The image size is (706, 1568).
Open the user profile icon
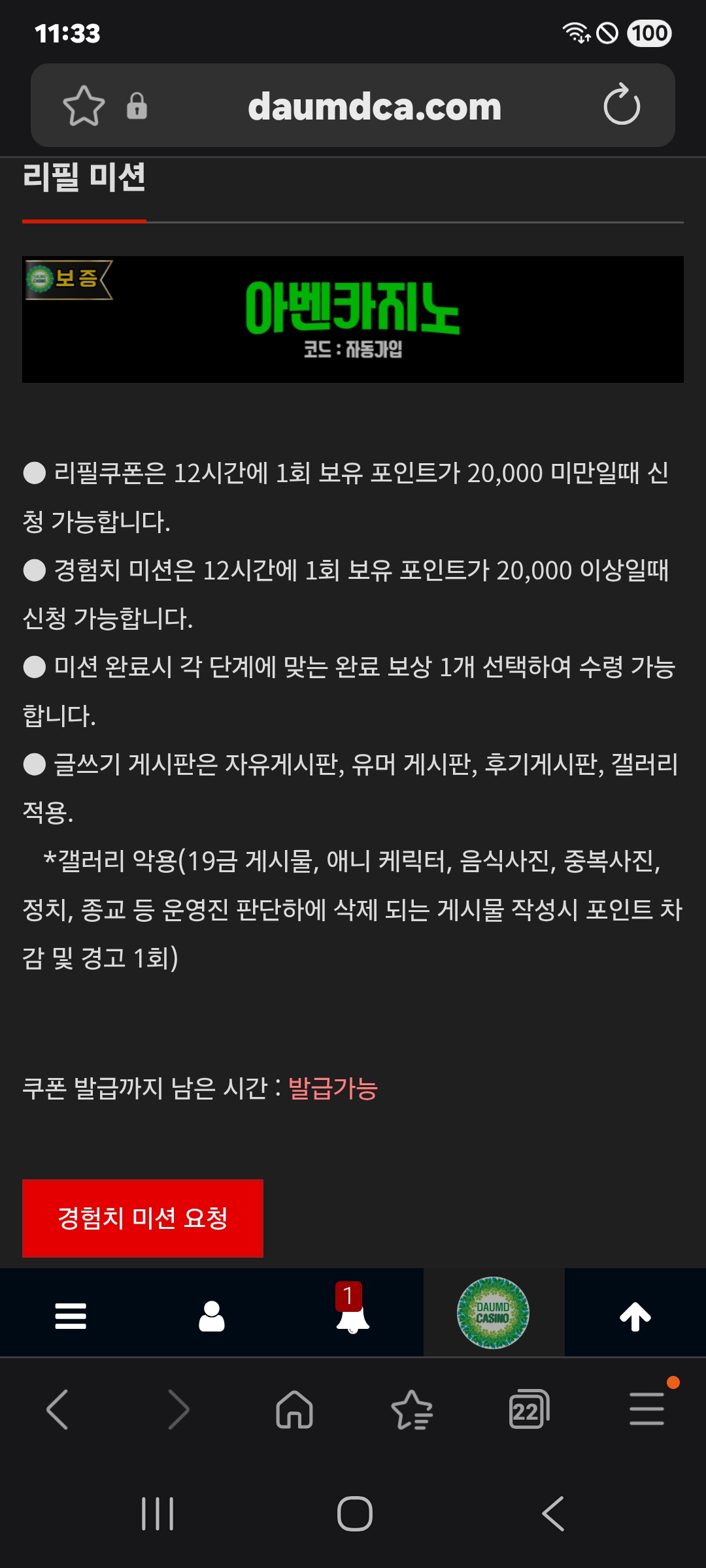[212, 1316]
